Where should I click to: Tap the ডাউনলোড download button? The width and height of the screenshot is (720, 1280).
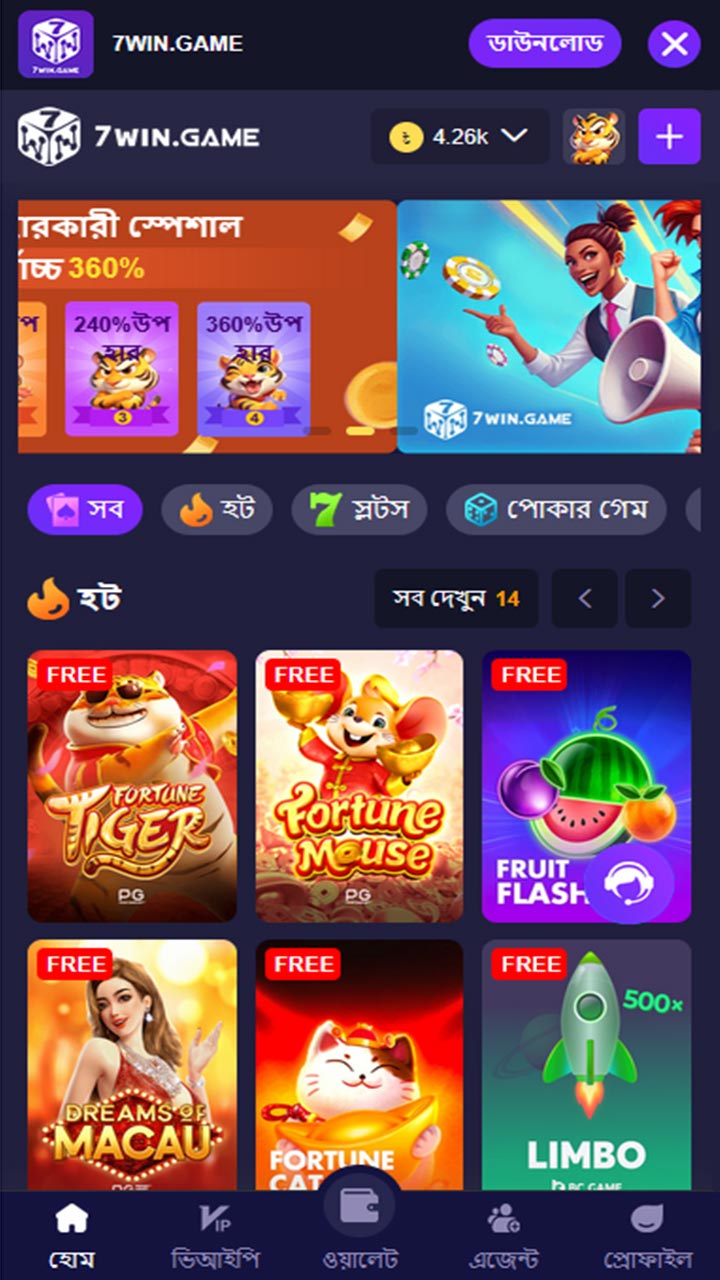tap(545, 44)
